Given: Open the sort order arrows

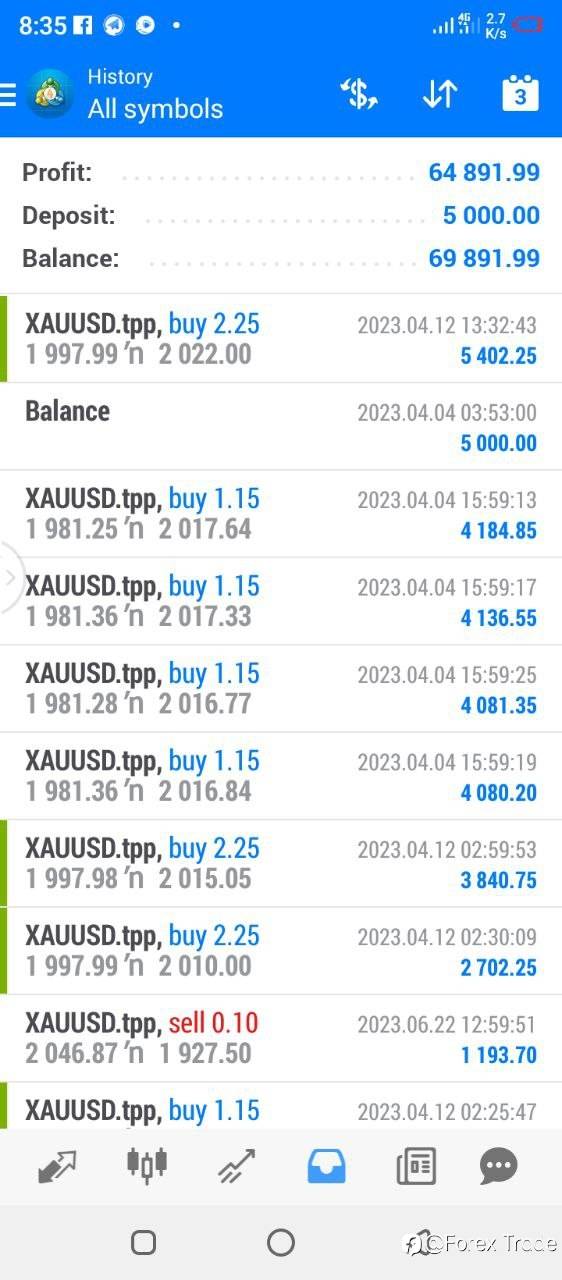Looking at the screenshot, I should click(439, 94).
